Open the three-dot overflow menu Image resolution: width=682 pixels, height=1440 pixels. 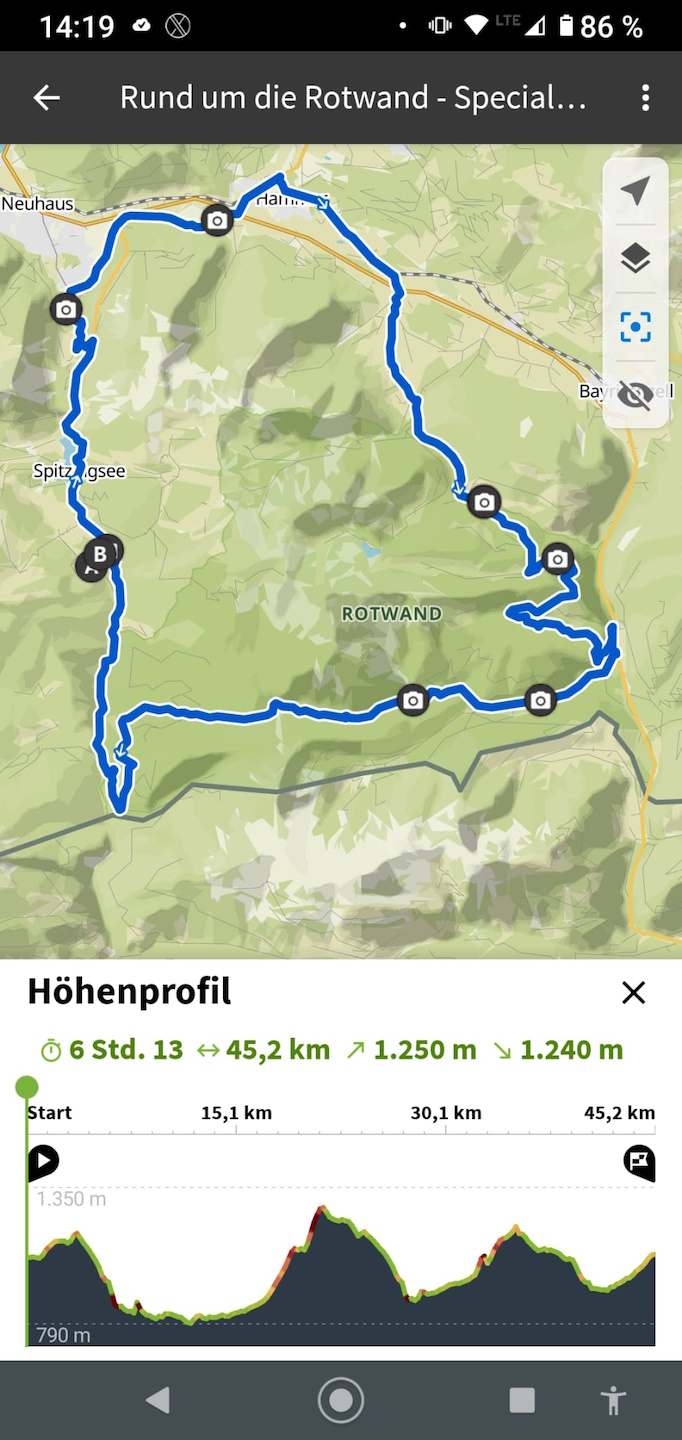[x=645, y=97]
